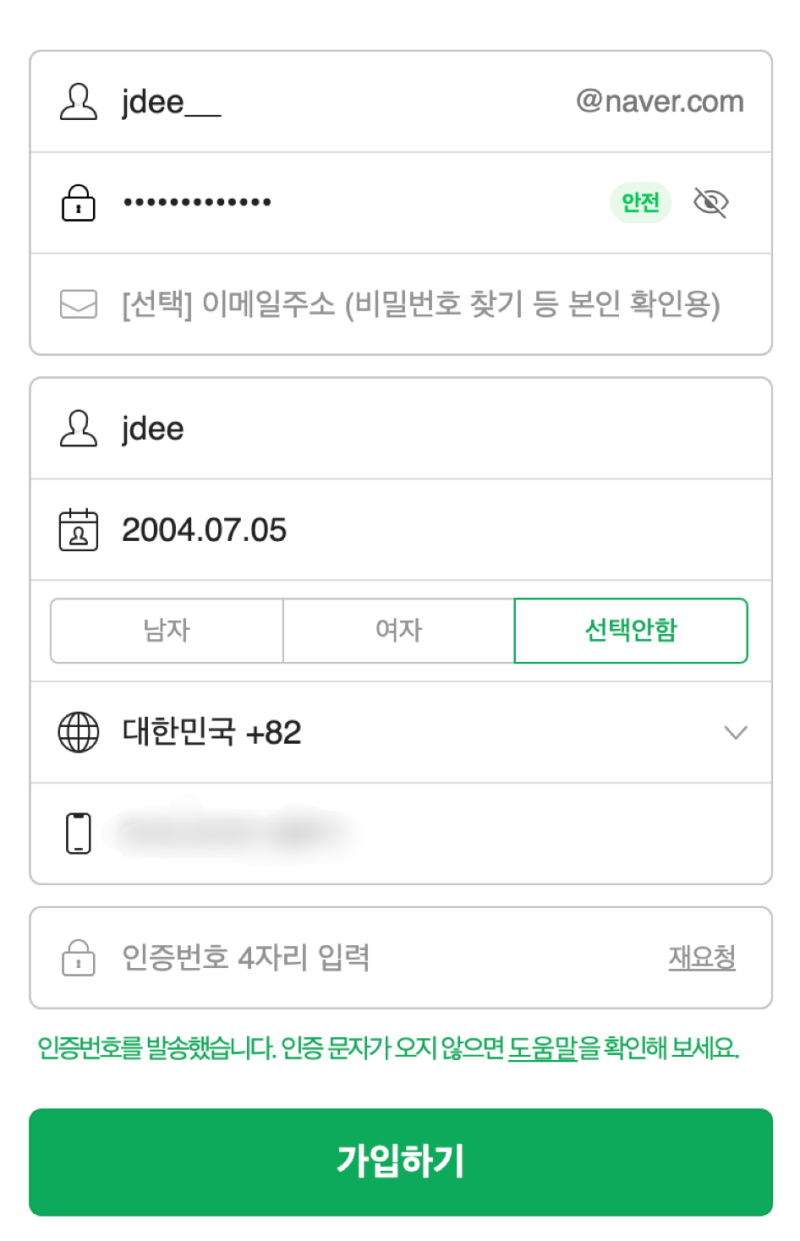Click the globe icon beside 대한민국 +82

coord(78,732)
